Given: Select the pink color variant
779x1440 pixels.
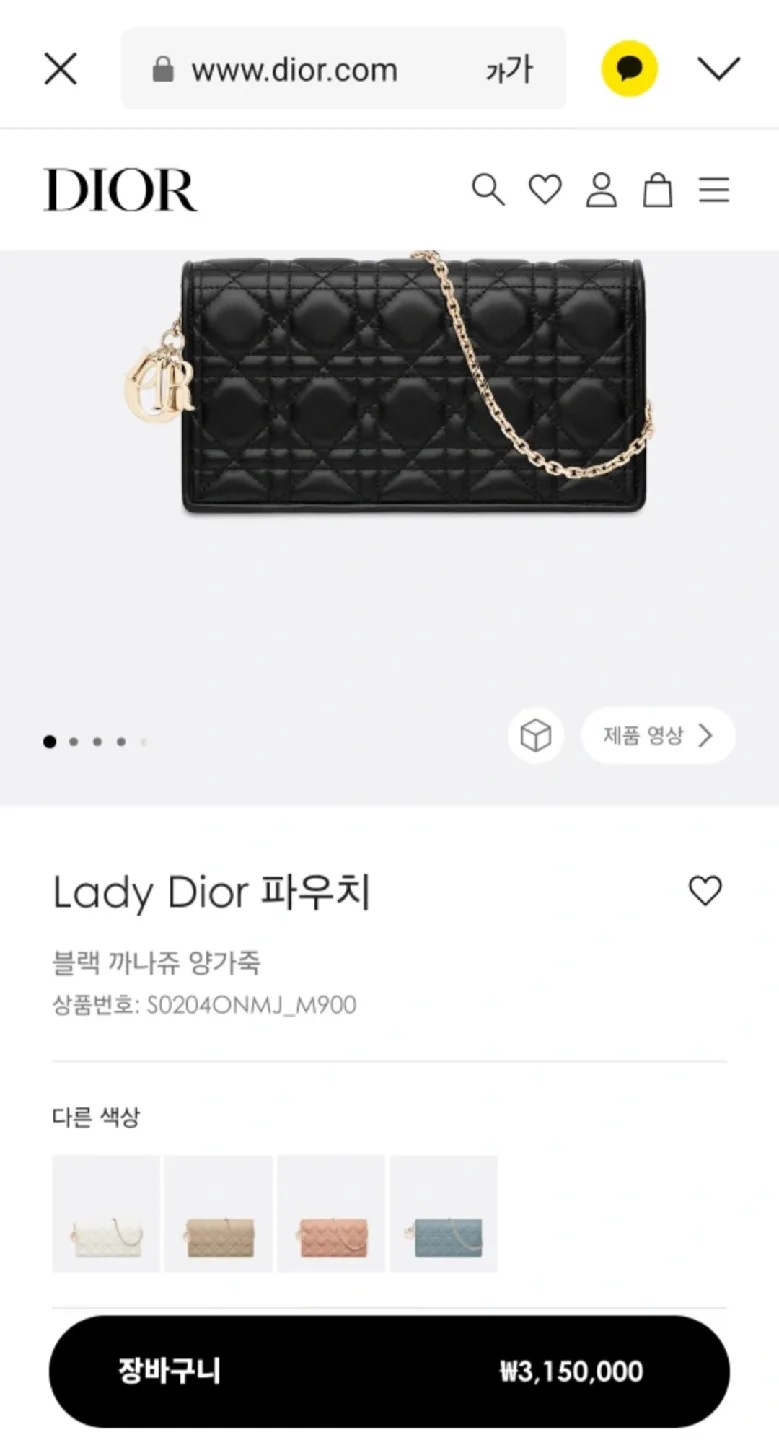Looking at the screenshot, I should (331, 1214).
